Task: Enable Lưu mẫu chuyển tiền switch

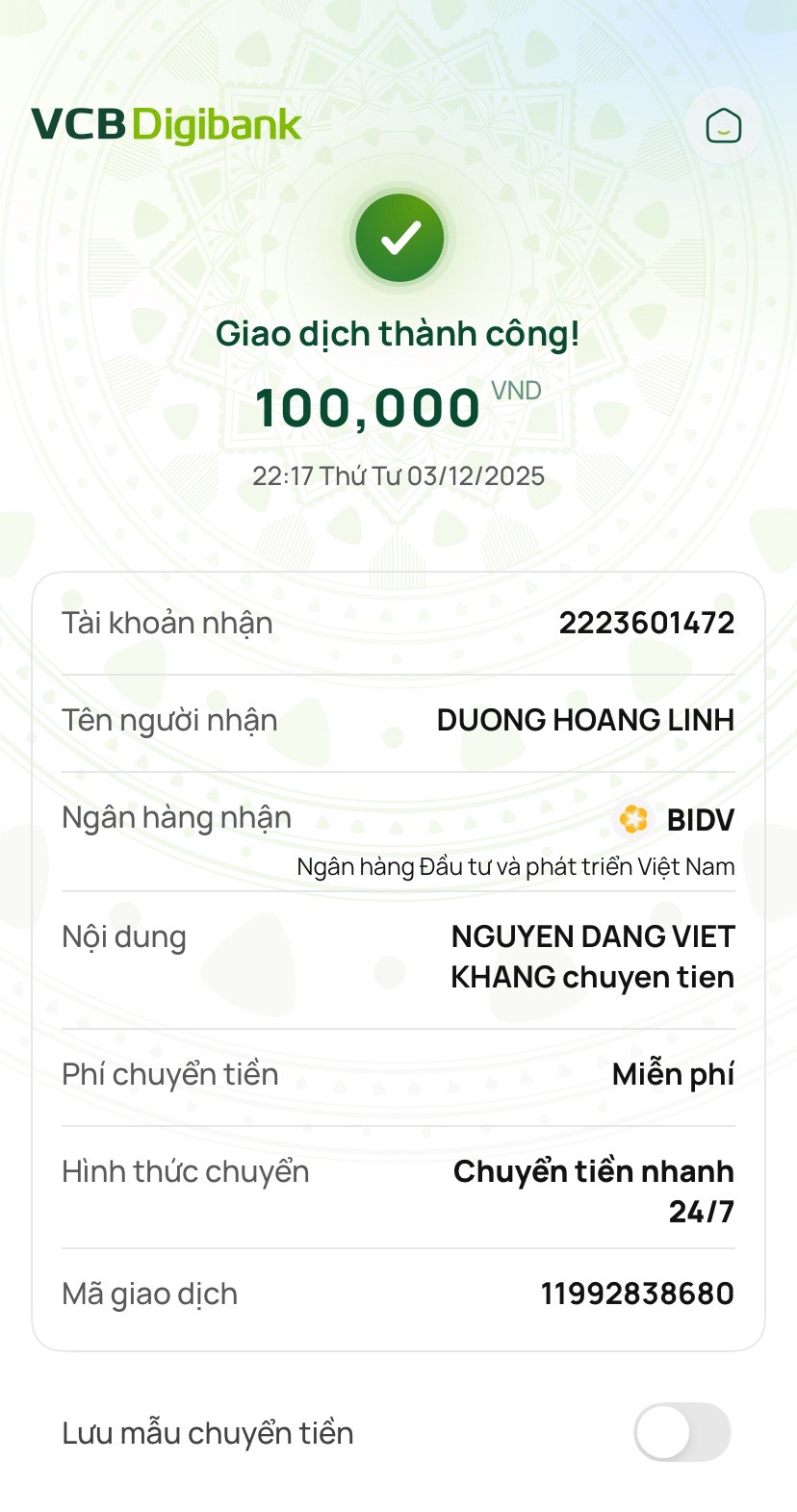Action: [x=681, y=1432]
